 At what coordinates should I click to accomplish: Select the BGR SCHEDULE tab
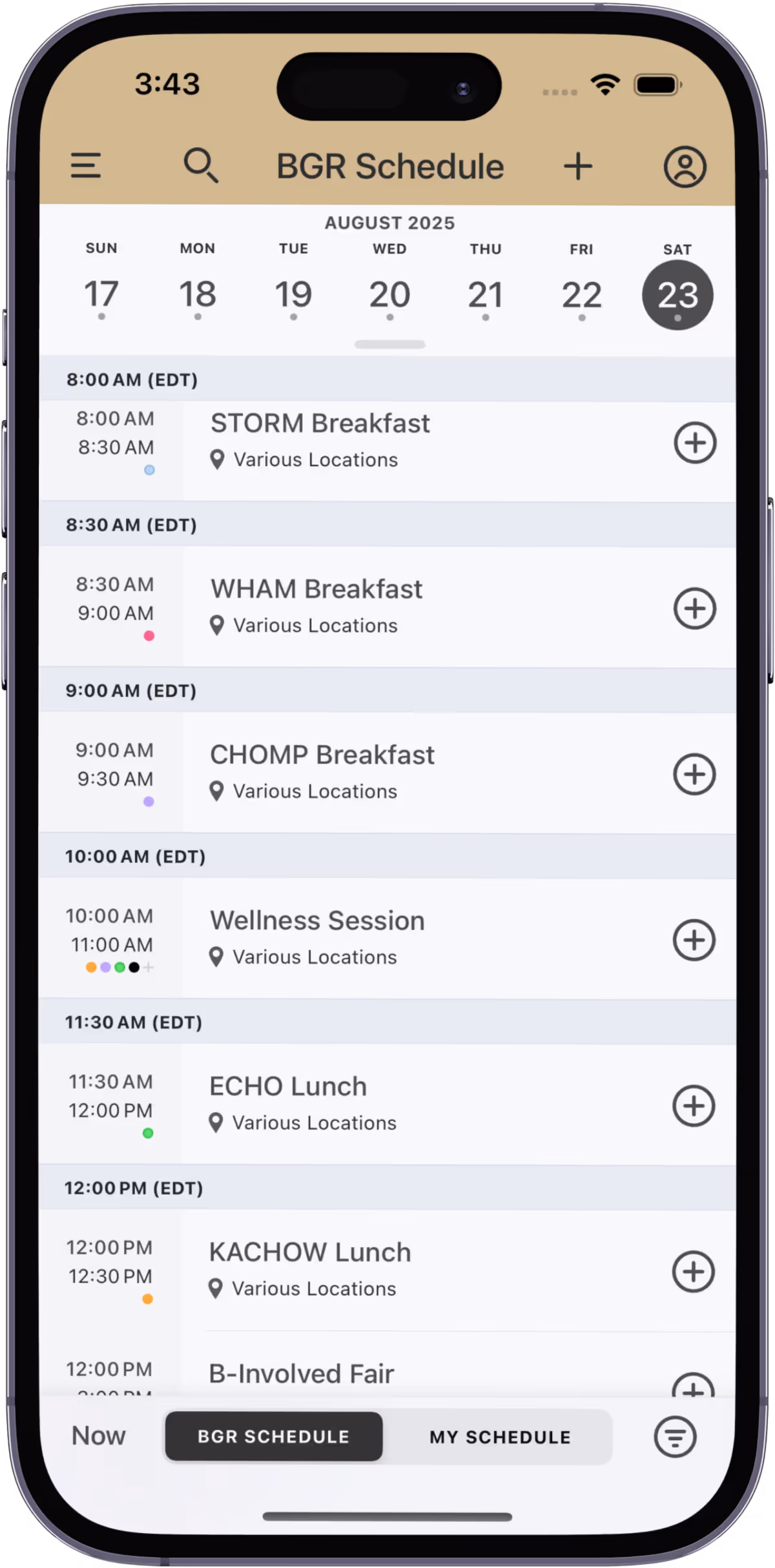pos(273,1437)
